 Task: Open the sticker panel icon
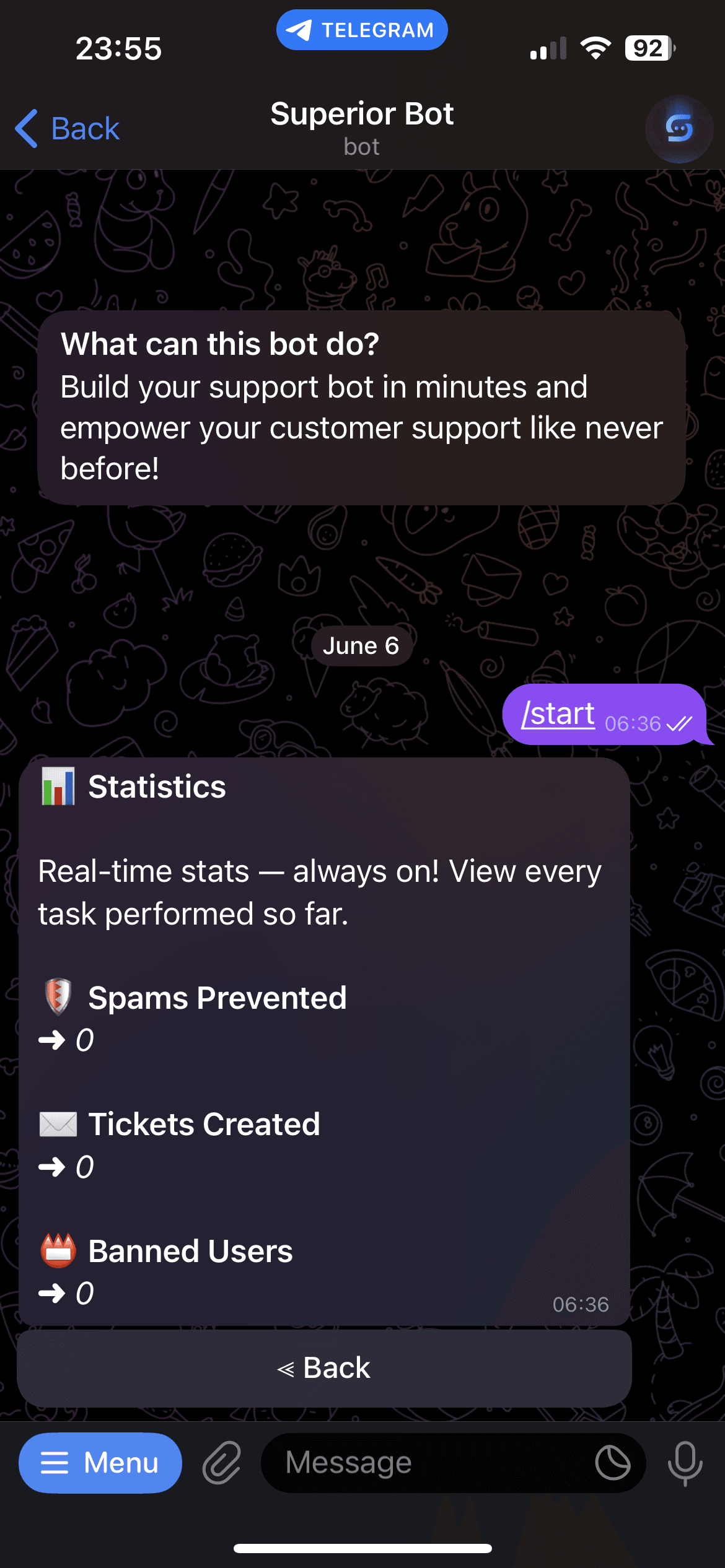tap(612, 1463)
